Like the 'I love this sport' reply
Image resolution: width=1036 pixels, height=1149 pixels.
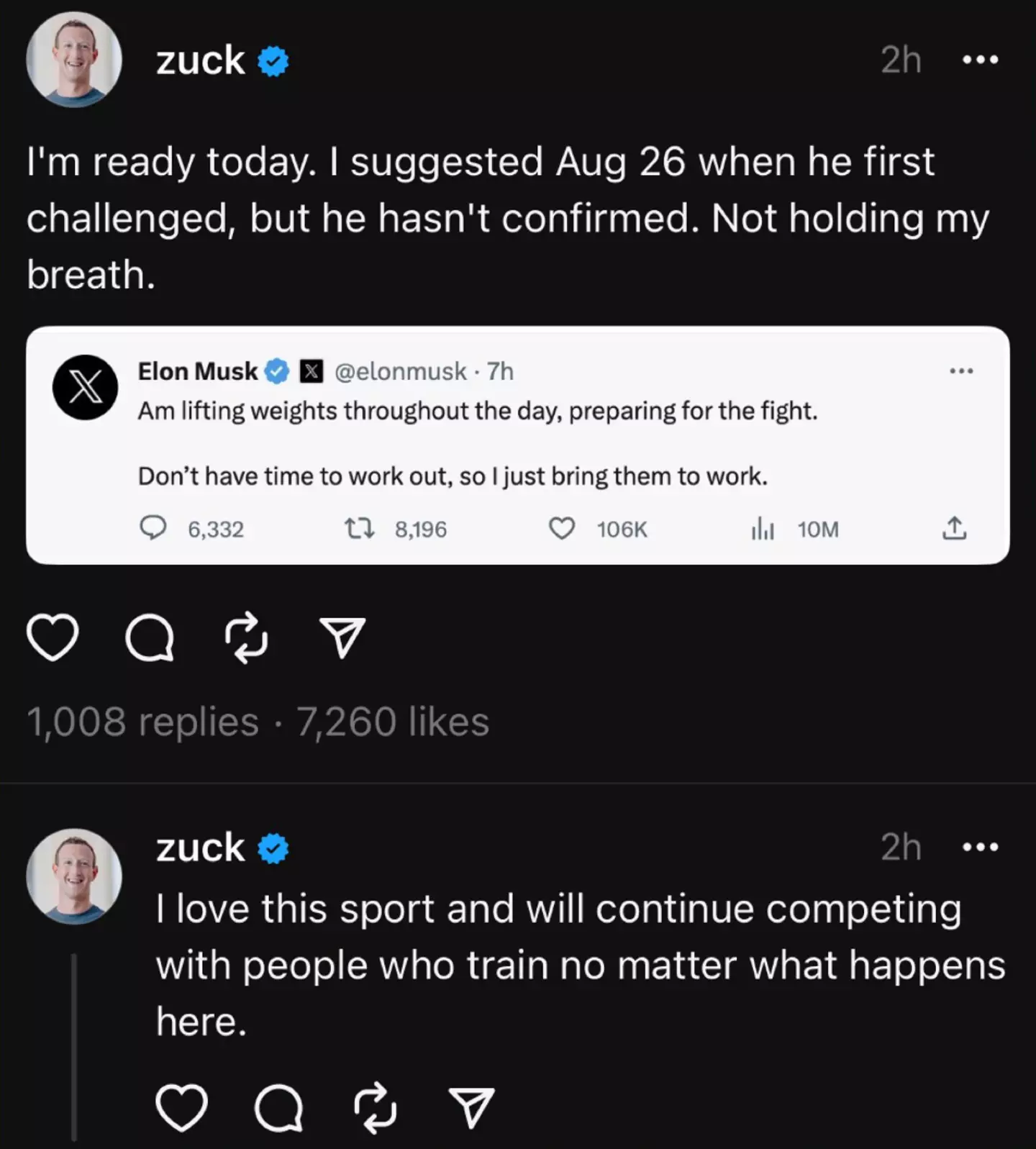(181, 1107)
